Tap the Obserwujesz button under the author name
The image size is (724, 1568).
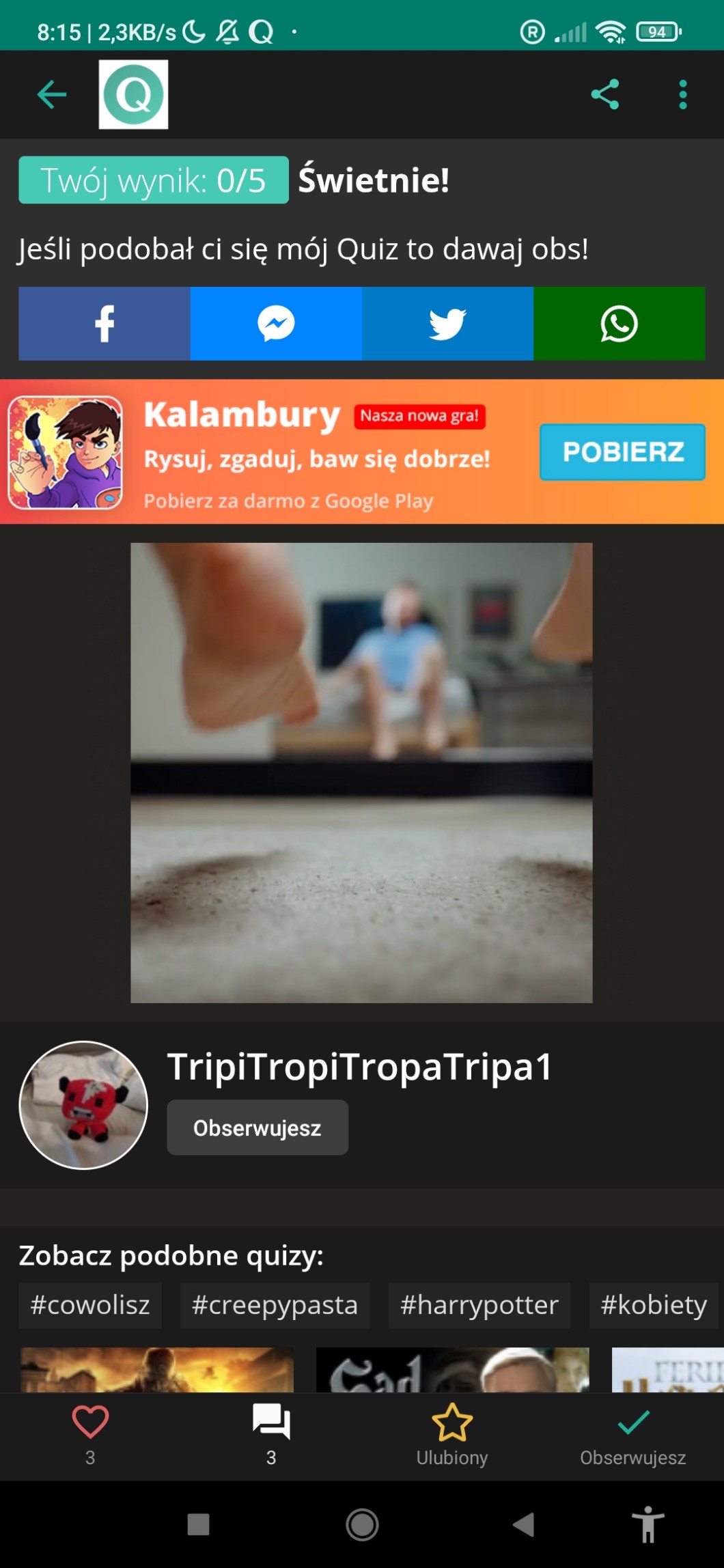[257, 1128]
